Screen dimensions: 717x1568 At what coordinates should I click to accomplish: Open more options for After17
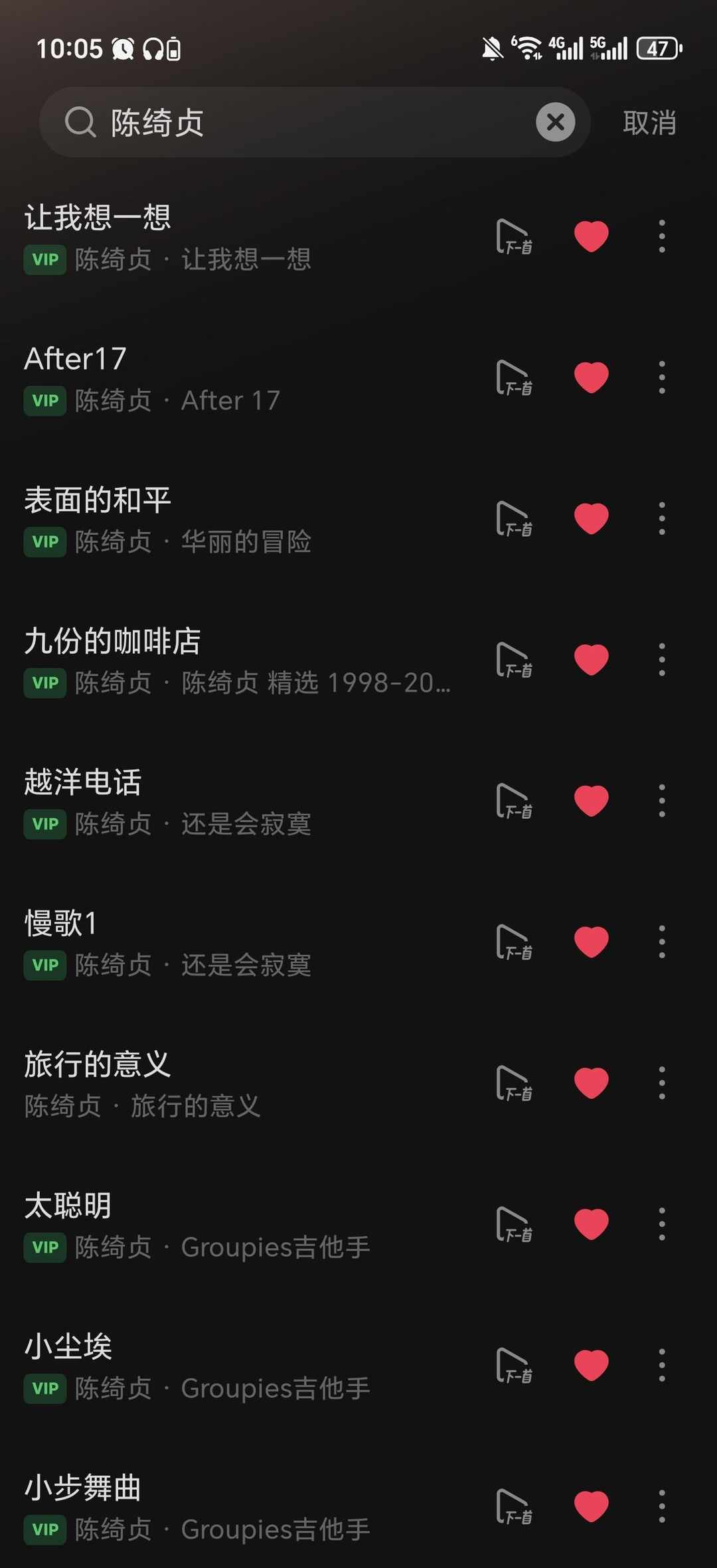click(661, 377)
